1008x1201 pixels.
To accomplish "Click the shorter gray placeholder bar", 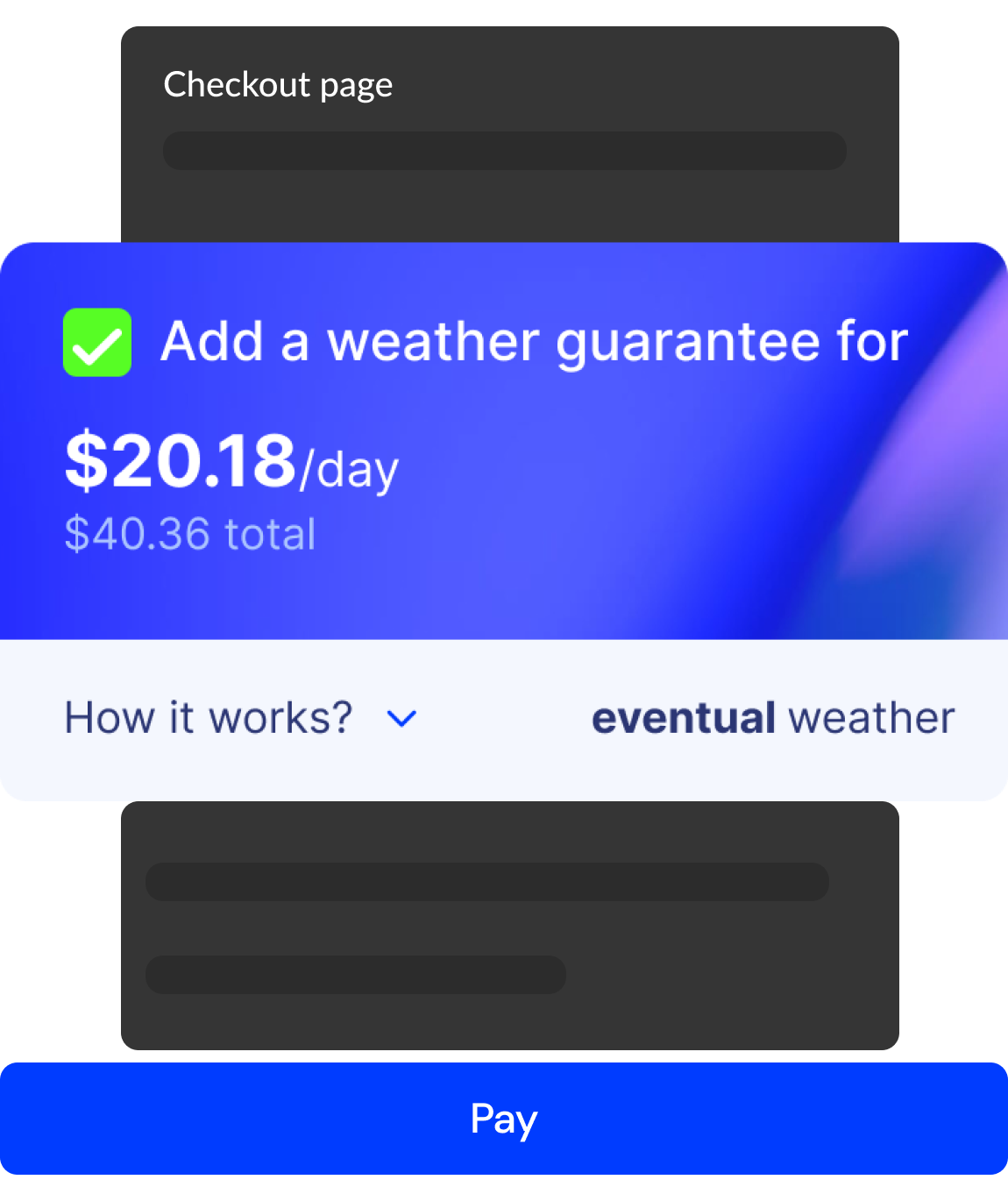I will [x=355, y=971].
